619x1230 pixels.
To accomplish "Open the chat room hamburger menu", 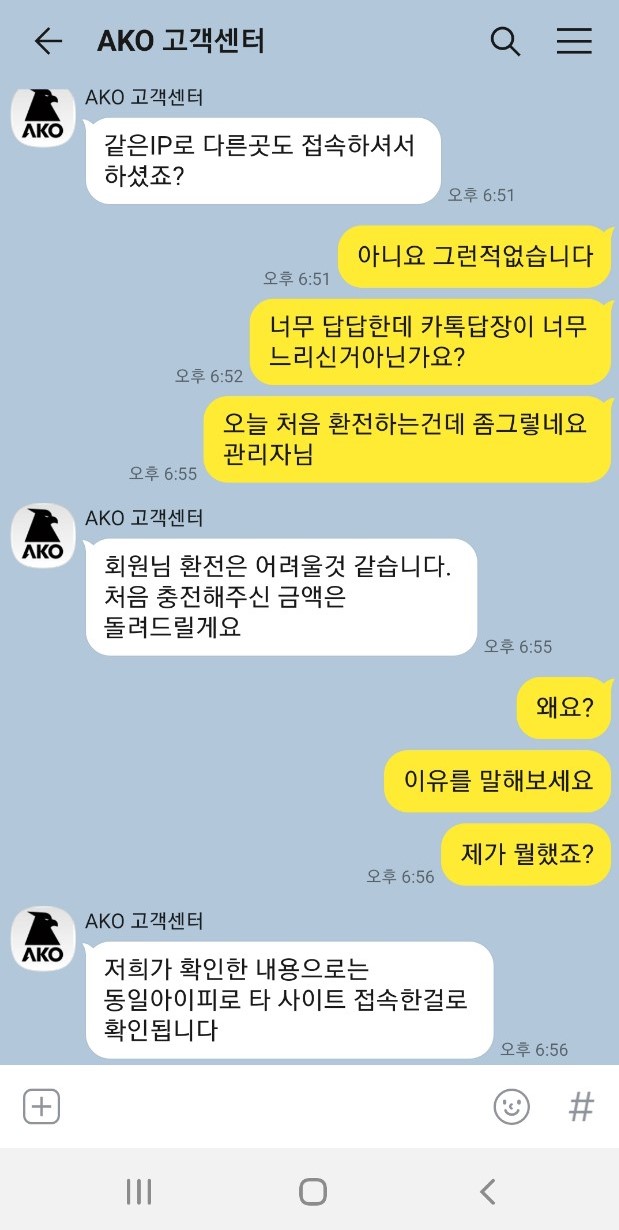I will (574, 41).
